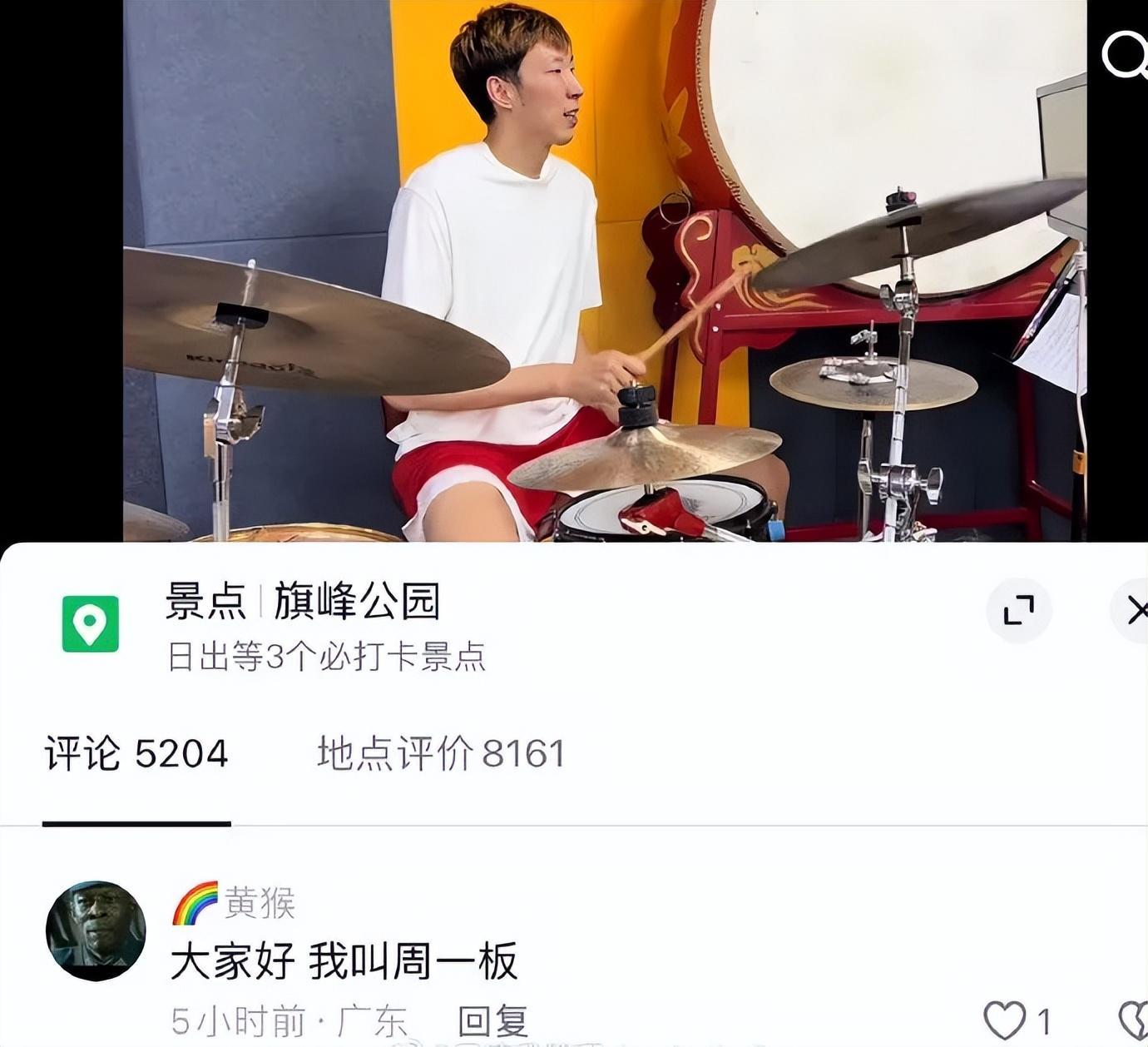Switch to the 评论 5204 tab
The image size is (1148, 1047).
tap(136, 754)
